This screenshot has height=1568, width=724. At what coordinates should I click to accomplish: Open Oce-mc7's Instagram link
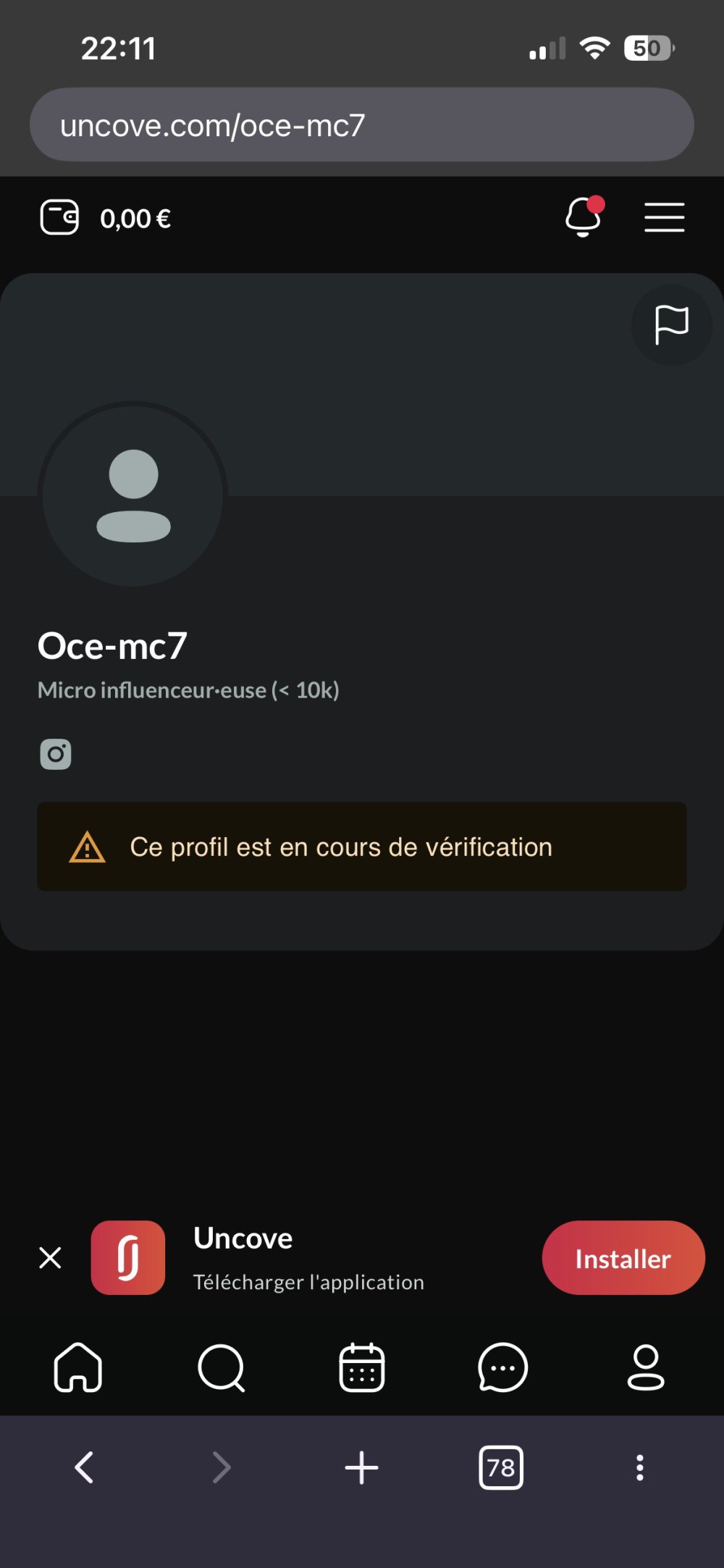pos(56,754)
